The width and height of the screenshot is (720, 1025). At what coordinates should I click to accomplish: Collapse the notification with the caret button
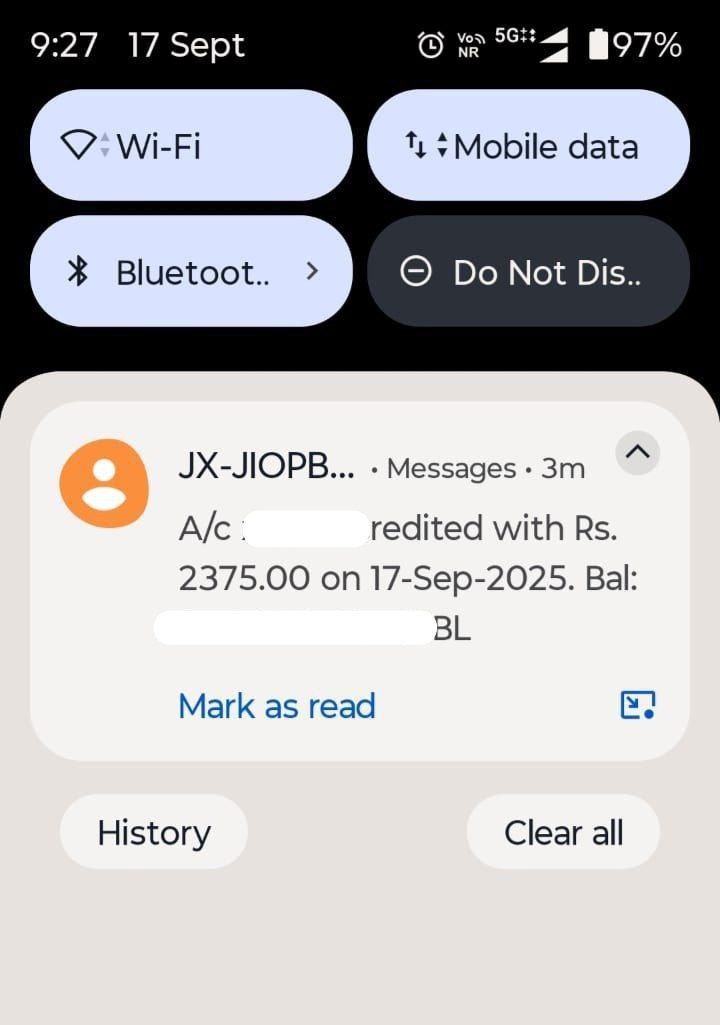[x=637, y=452]
